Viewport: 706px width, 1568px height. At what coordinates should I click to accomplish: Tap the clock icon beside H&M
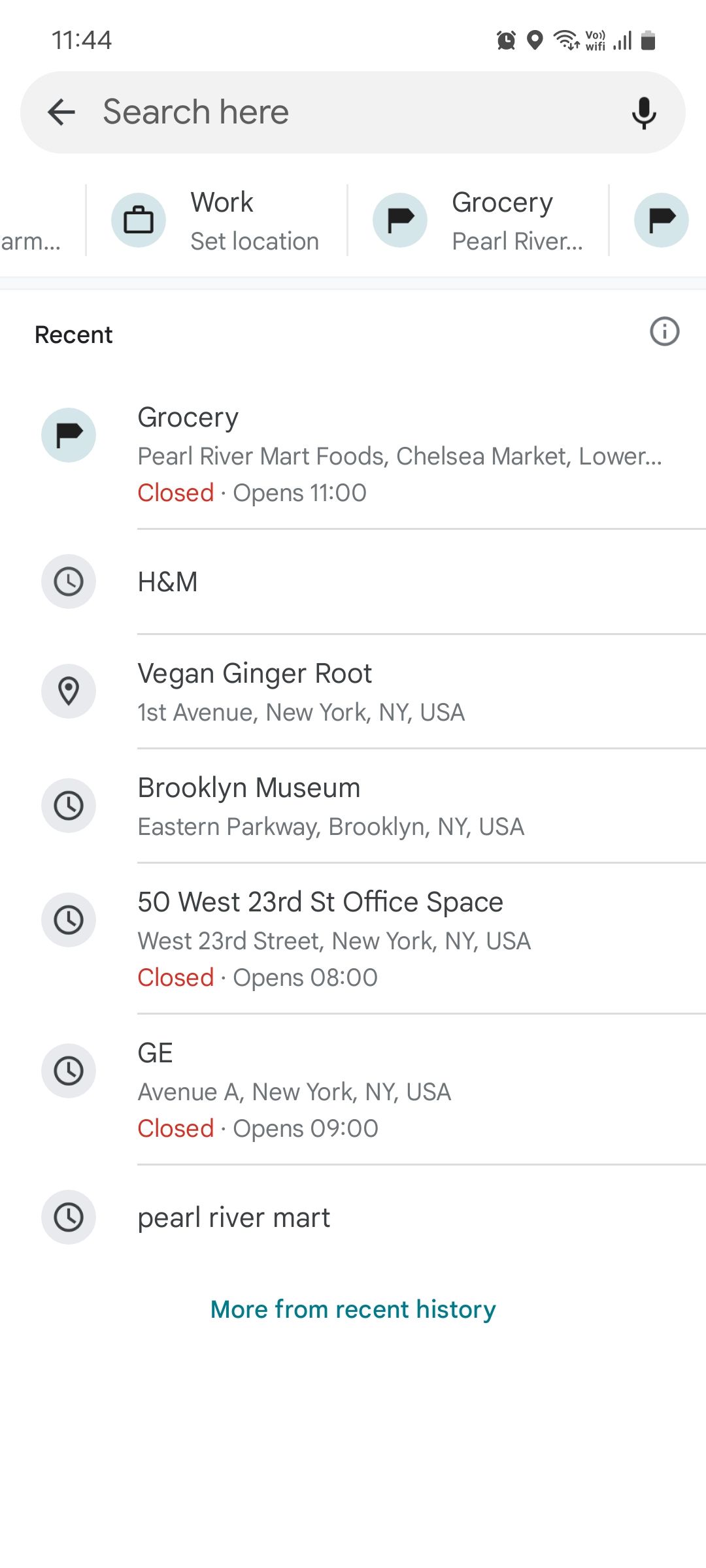coord(69,581)
